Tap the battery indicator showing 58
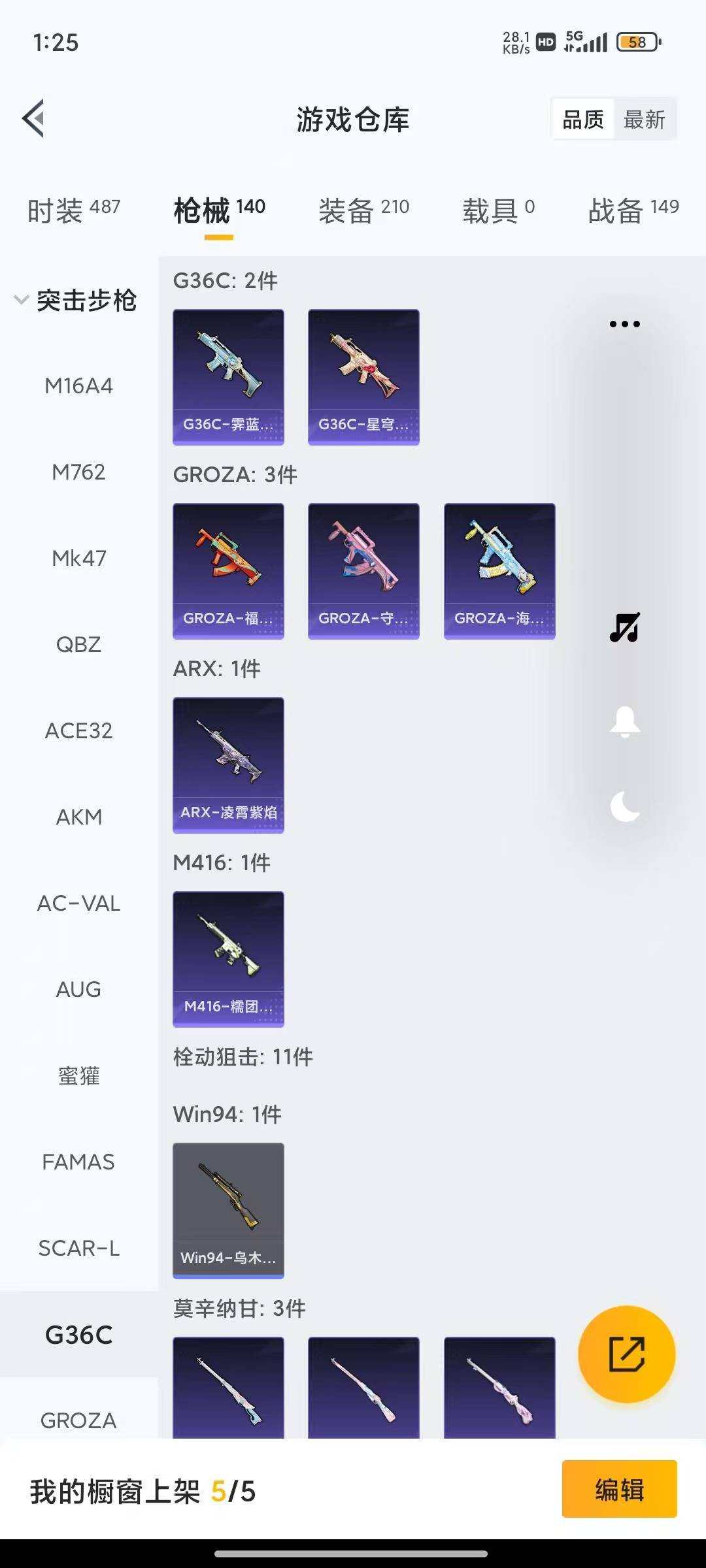706x1568 pixels. pos(637,42)
